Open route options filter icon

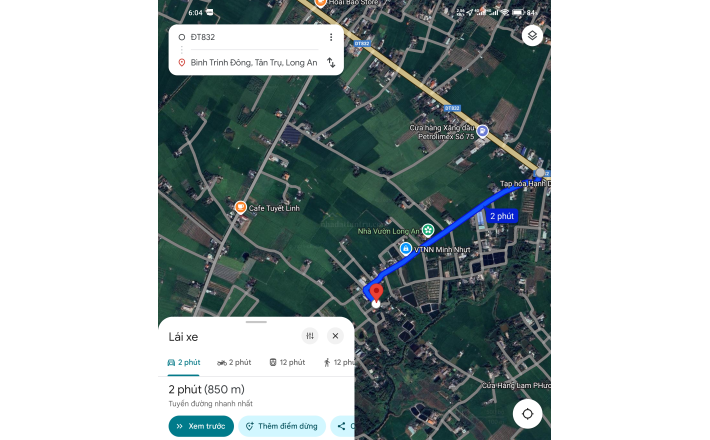point(310,336)
